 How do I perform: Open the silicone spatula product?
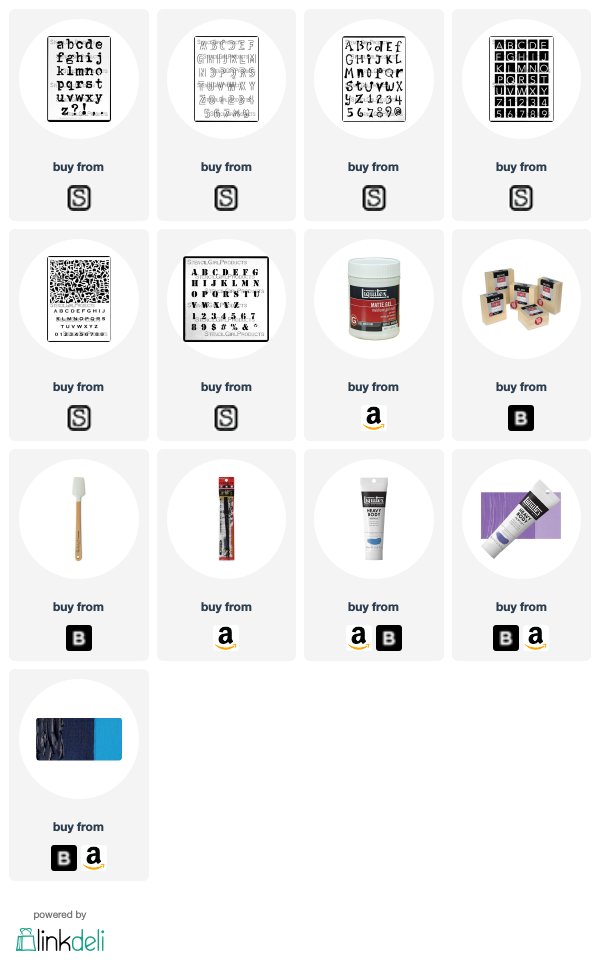click(x=78, y=519)
